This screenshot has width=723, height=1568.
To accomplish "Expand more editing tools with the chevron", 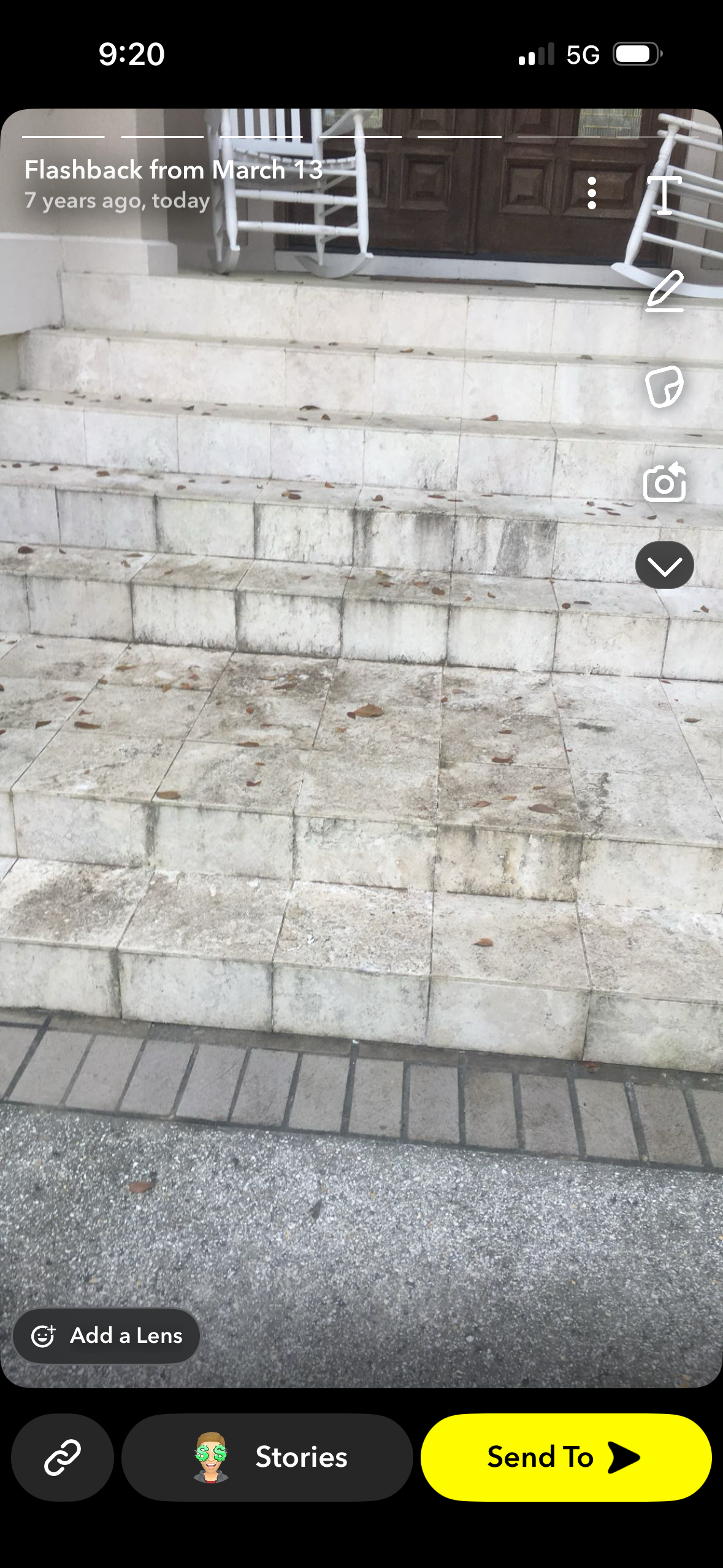I will 664,565.
